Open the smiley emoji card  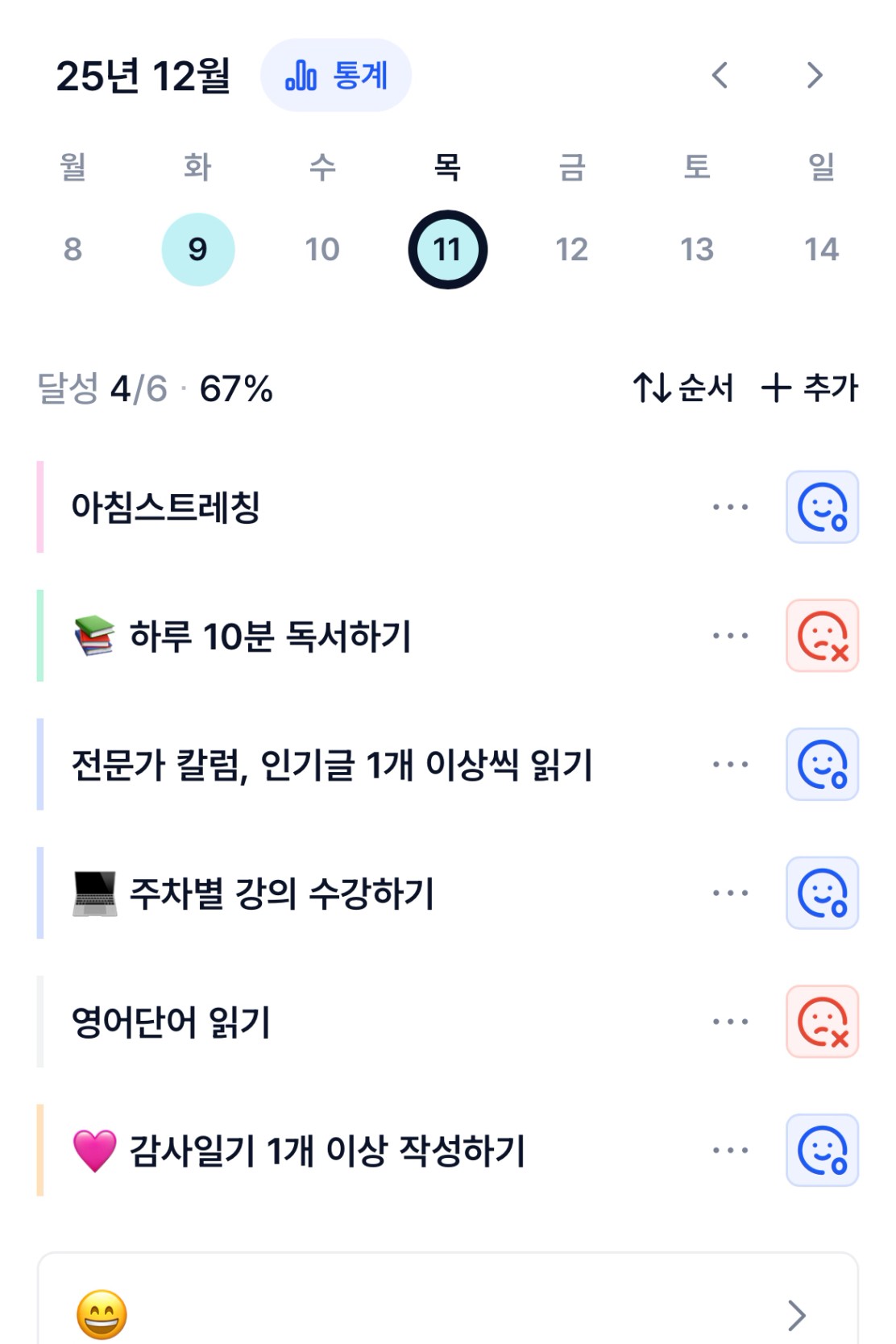pyautogui.click(x=447, y=1313)
